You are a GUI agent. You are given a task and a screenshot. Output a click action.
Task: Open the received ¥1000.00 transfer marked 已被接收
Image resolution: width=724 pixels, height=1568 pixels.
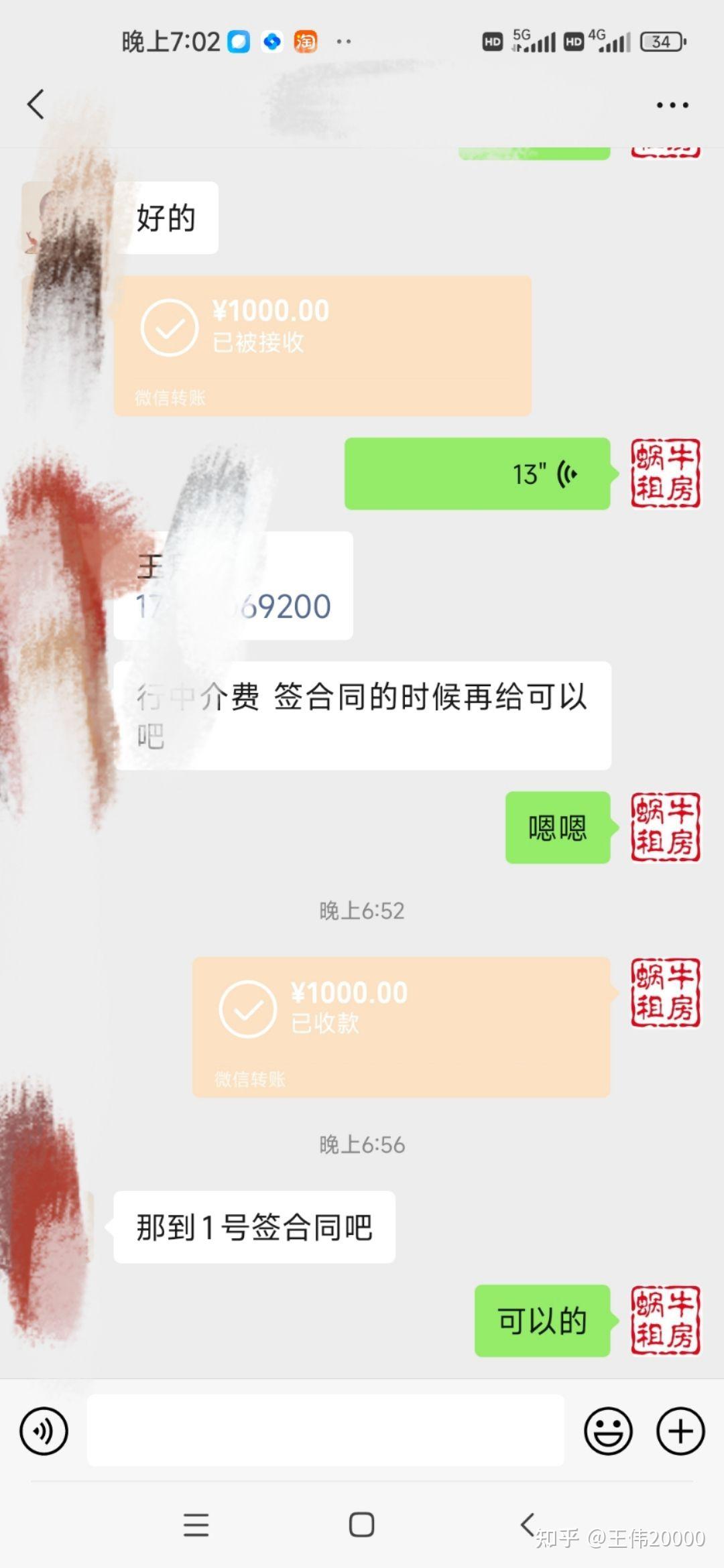click(322, 345)
